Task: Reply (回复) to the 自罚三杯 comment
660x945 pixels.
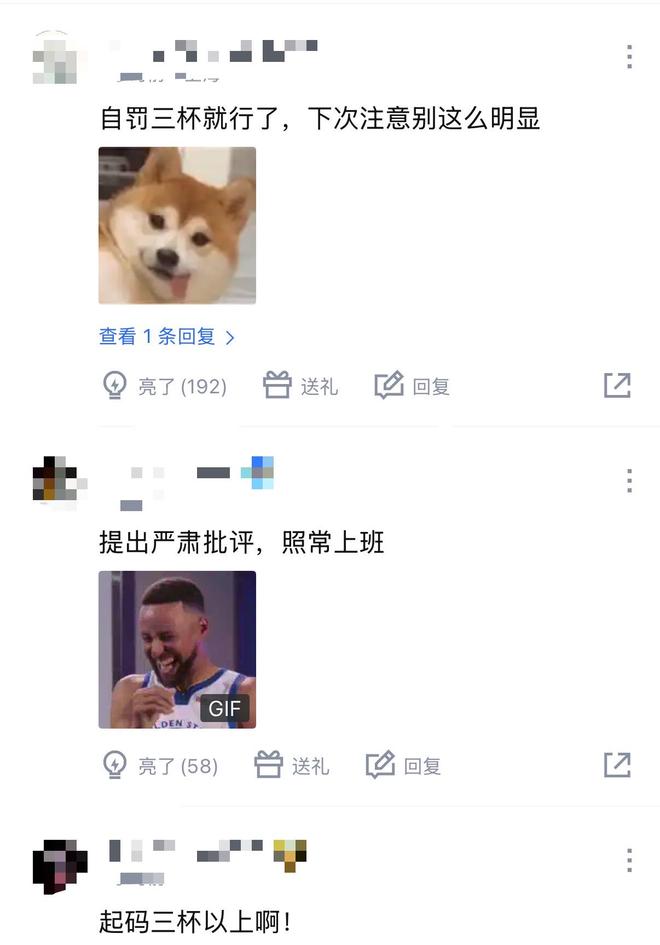Action: coord(412,386)
